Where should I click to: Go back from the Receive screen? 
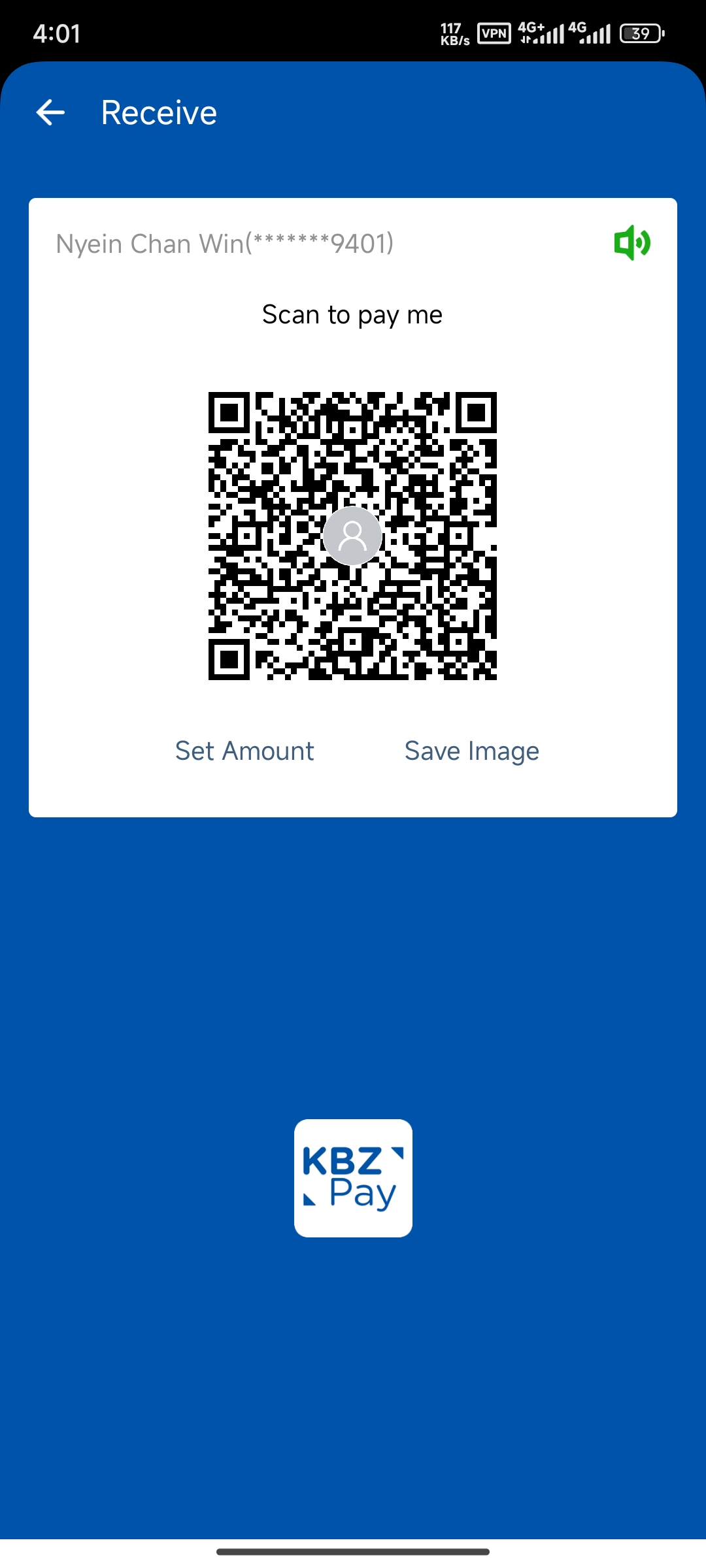(x=50, y=112)
